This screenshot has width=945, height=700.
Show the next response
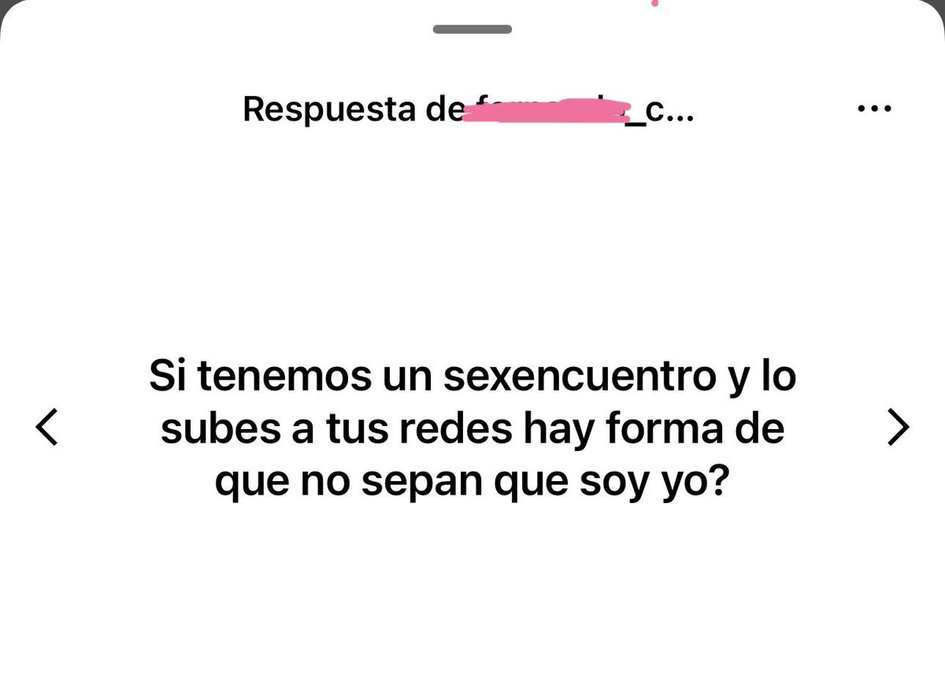898,428
